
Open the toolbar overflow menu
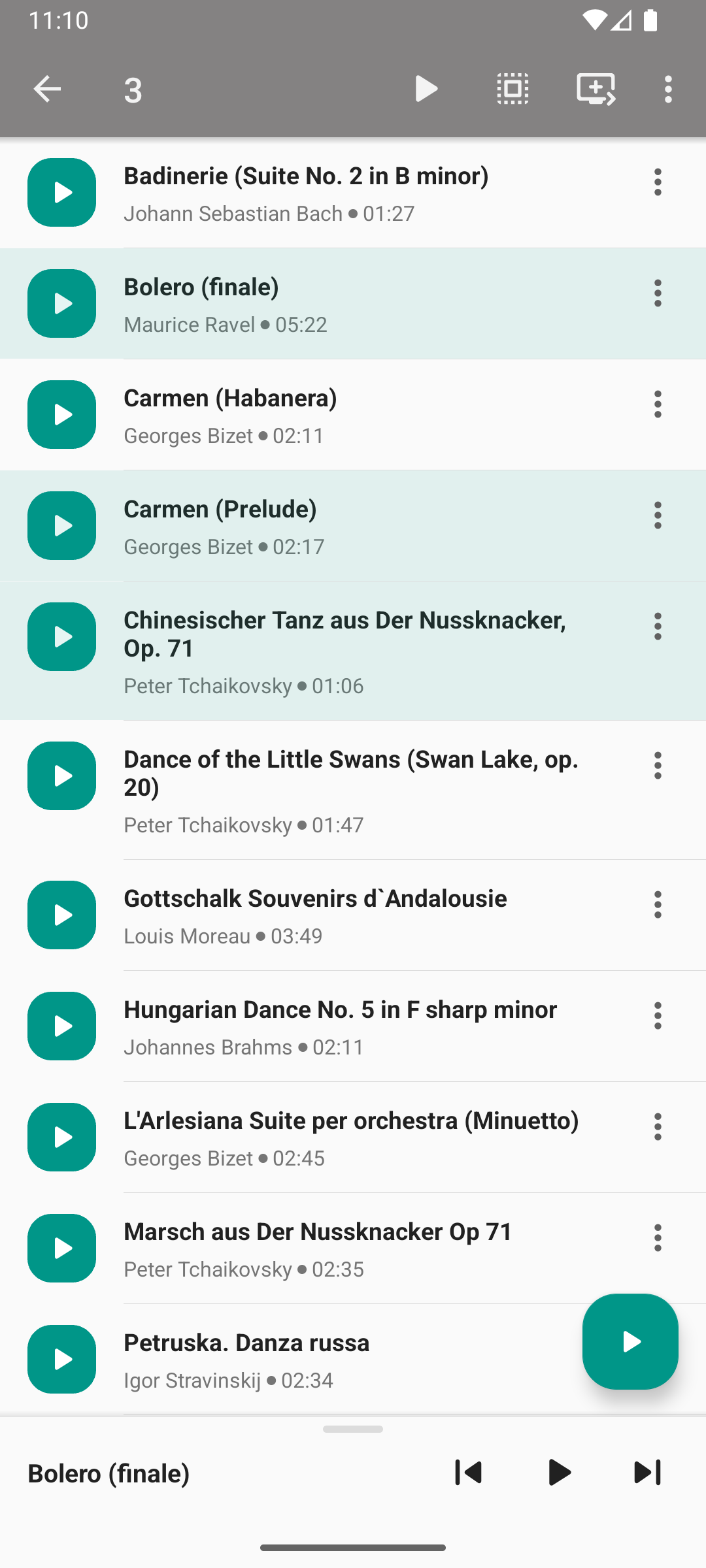pos(668,89)
